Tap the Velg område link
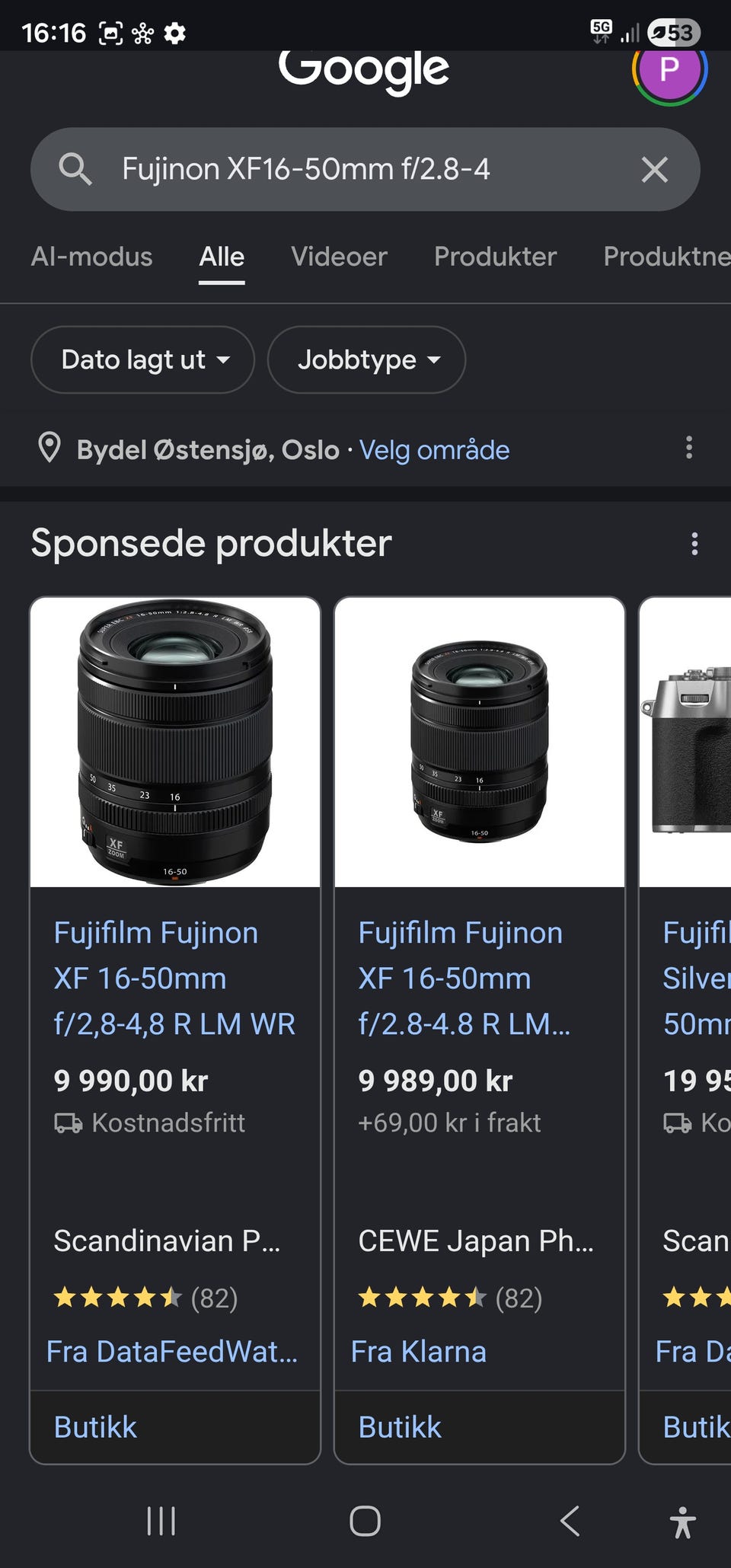Image resolution: width=731 pixels, height=1568 pixels. pos(434,449)
